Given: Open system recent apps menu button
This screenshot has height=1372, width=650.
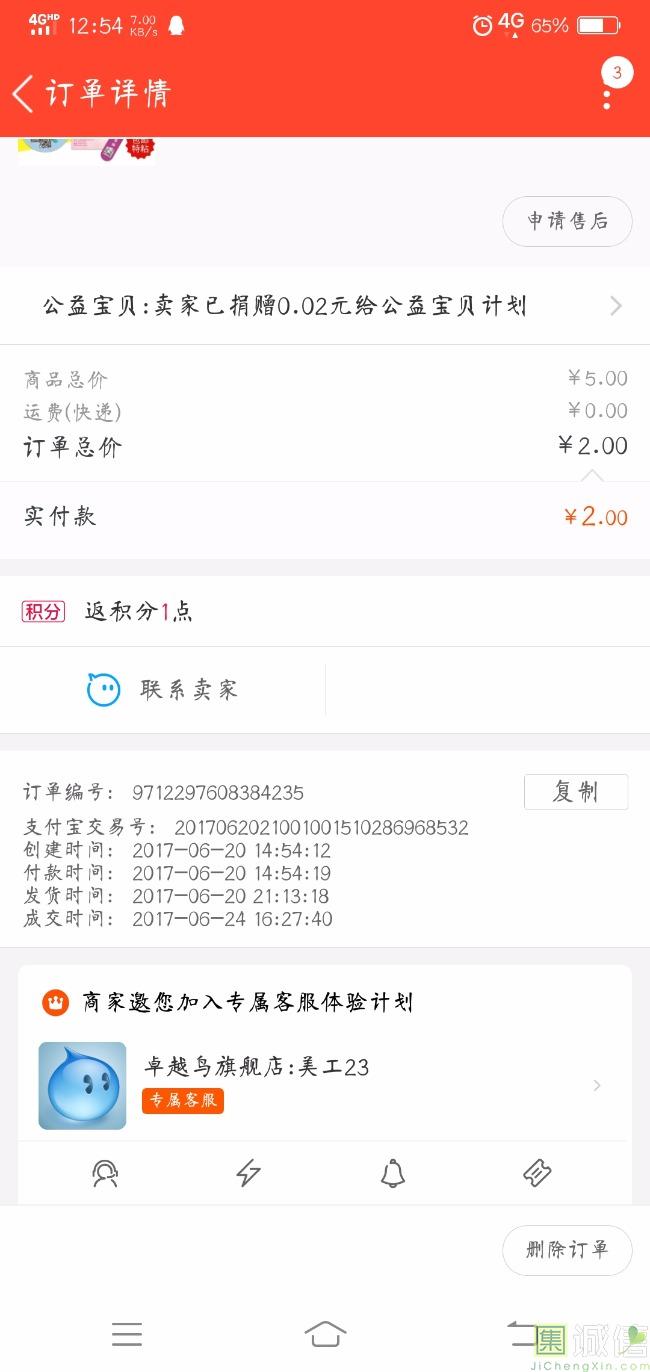Looking at the screenshot, I should pyautogui.click(x=127, y=1334).
